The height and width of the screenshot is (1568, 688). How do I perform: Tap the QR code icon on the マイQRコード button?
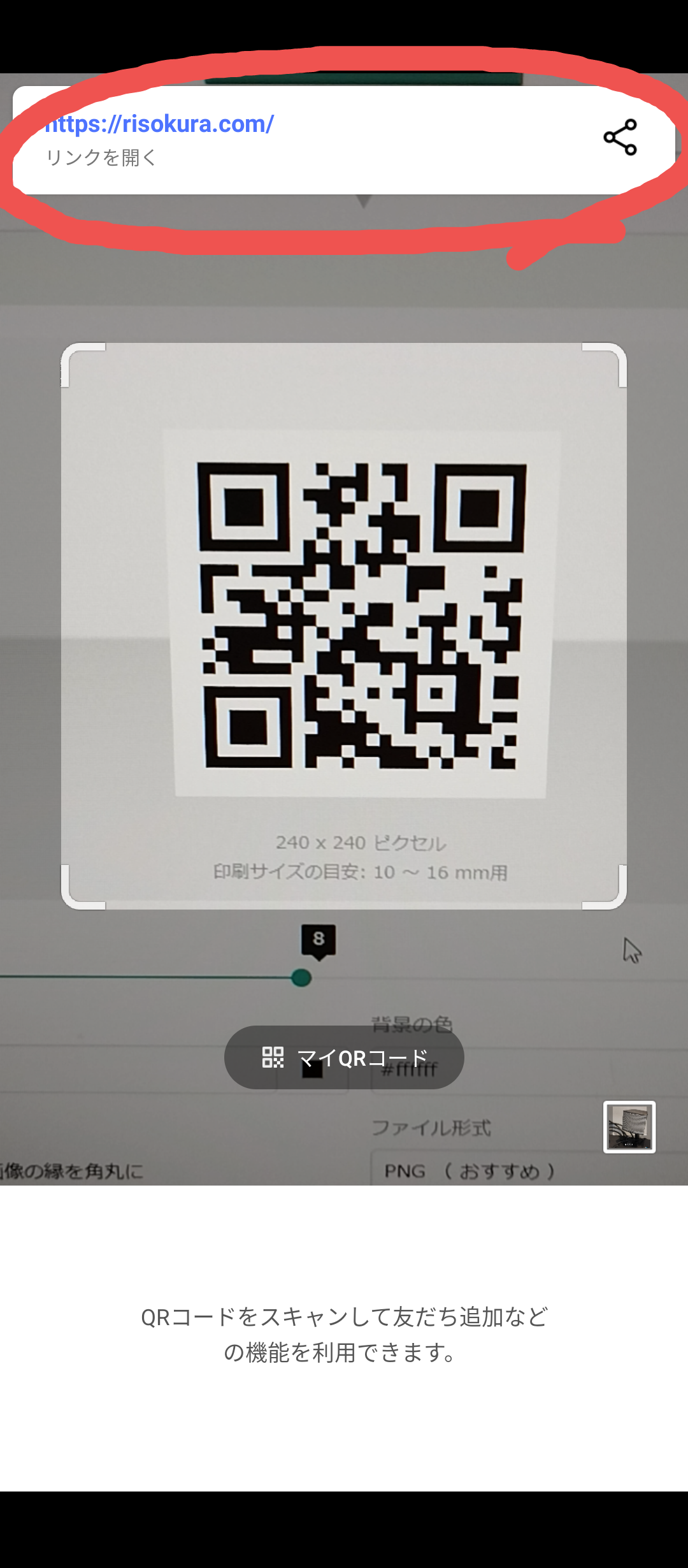273,1056
